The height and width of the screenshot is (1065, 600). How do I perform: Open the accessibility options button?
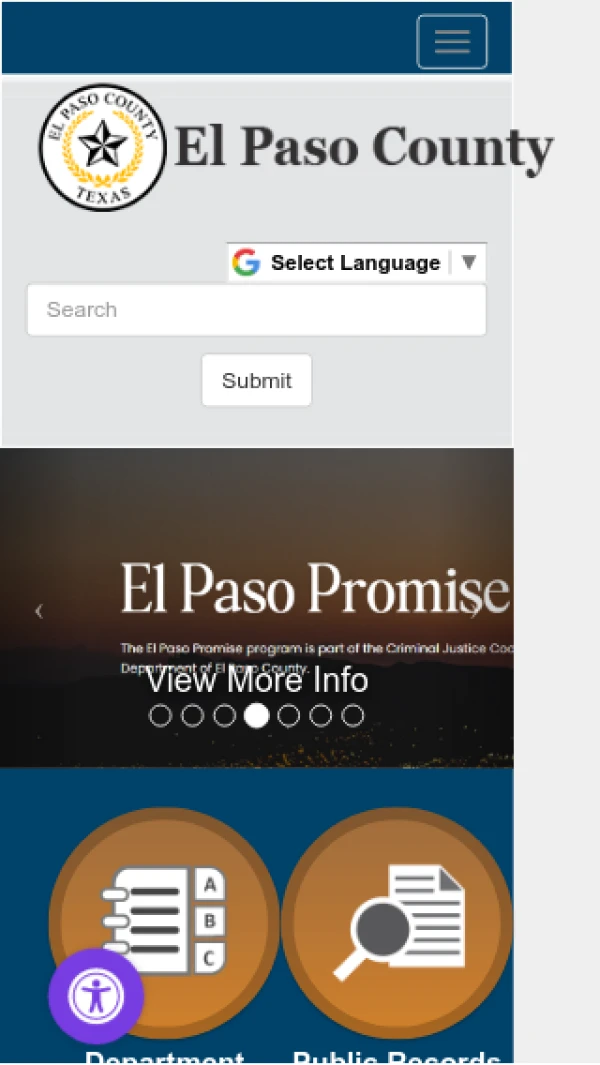96,996
